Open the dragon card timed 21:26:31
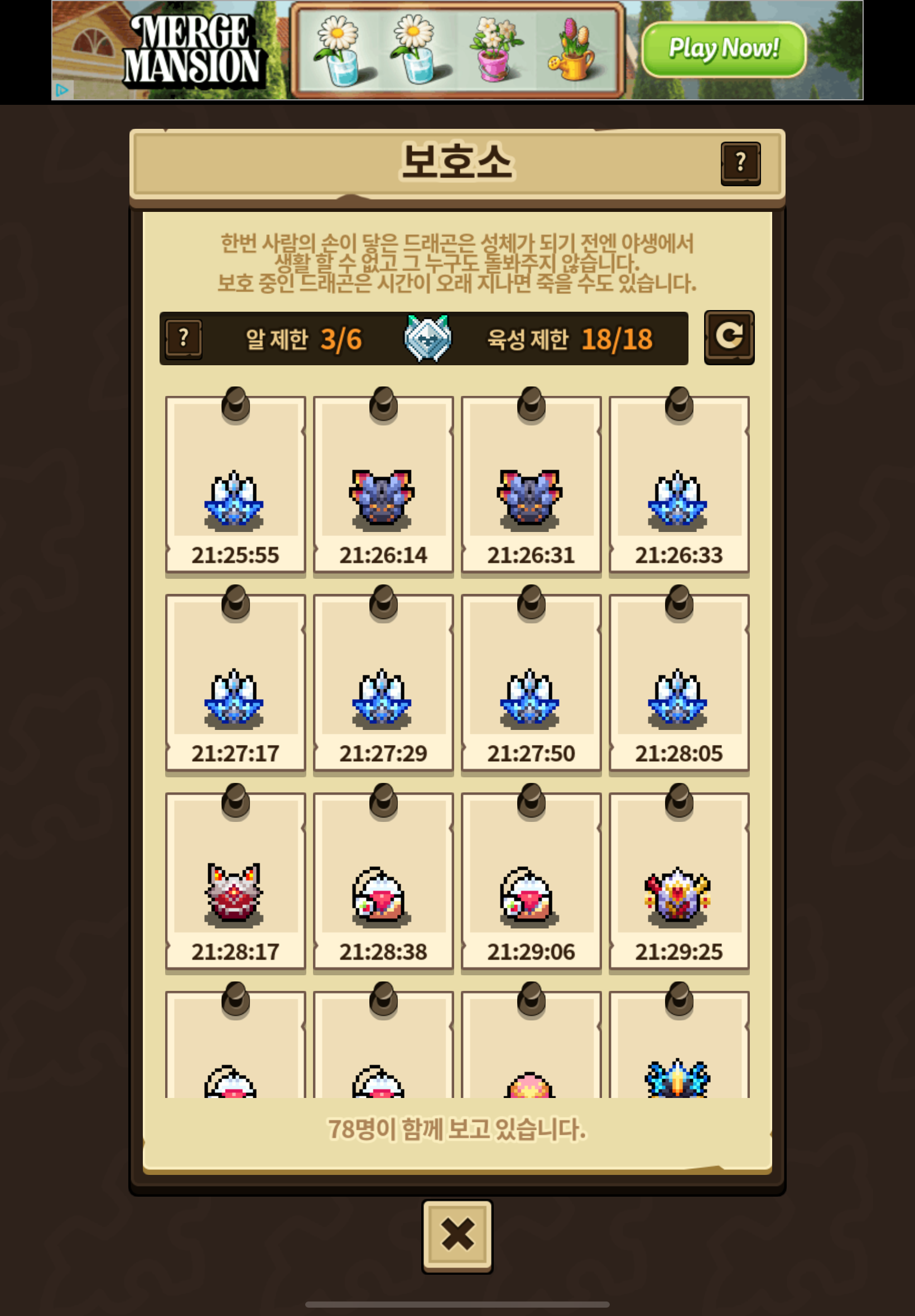Image resolution: width=915 pixels, height=1316 pixels. (531, 485)
